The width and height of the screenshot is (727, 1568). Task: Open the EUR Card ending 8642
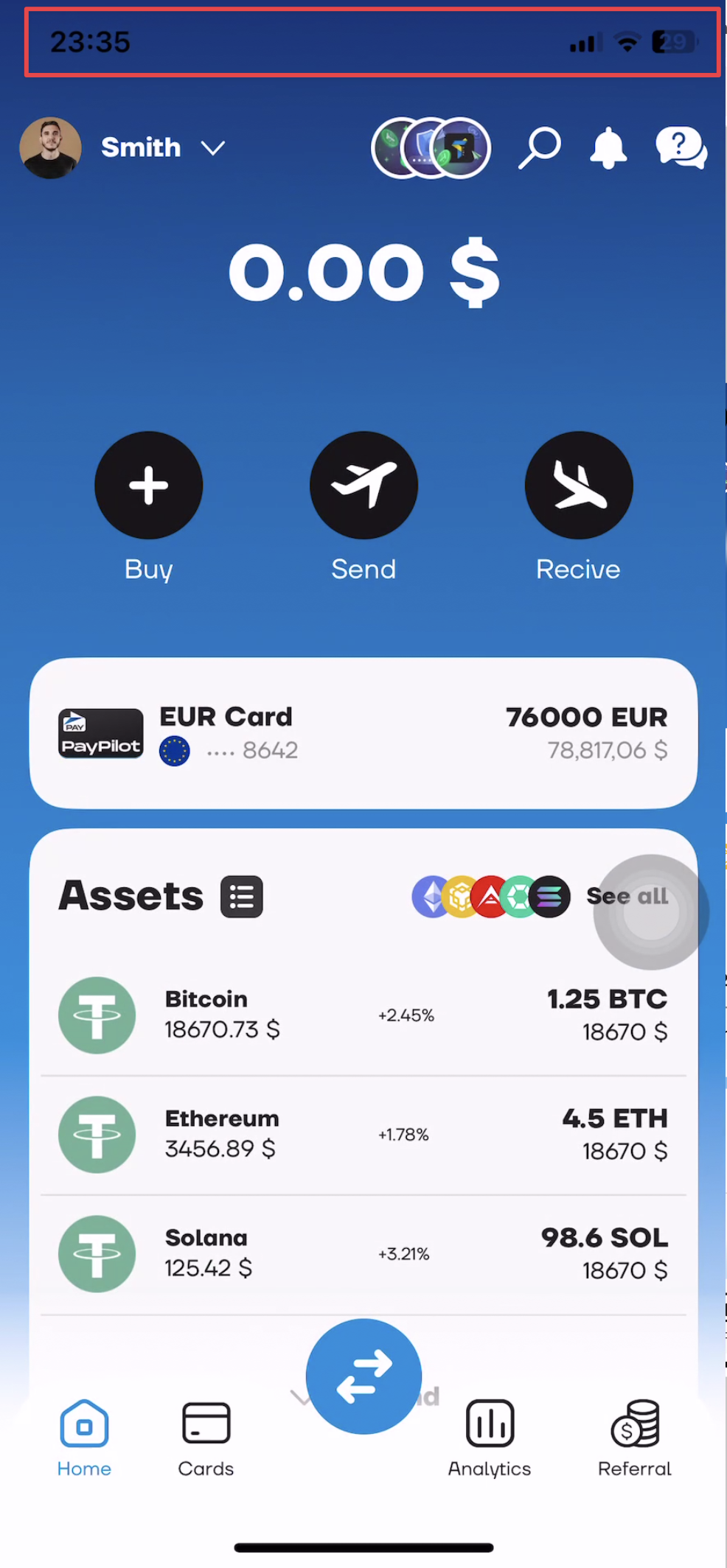tap(363, 733)
